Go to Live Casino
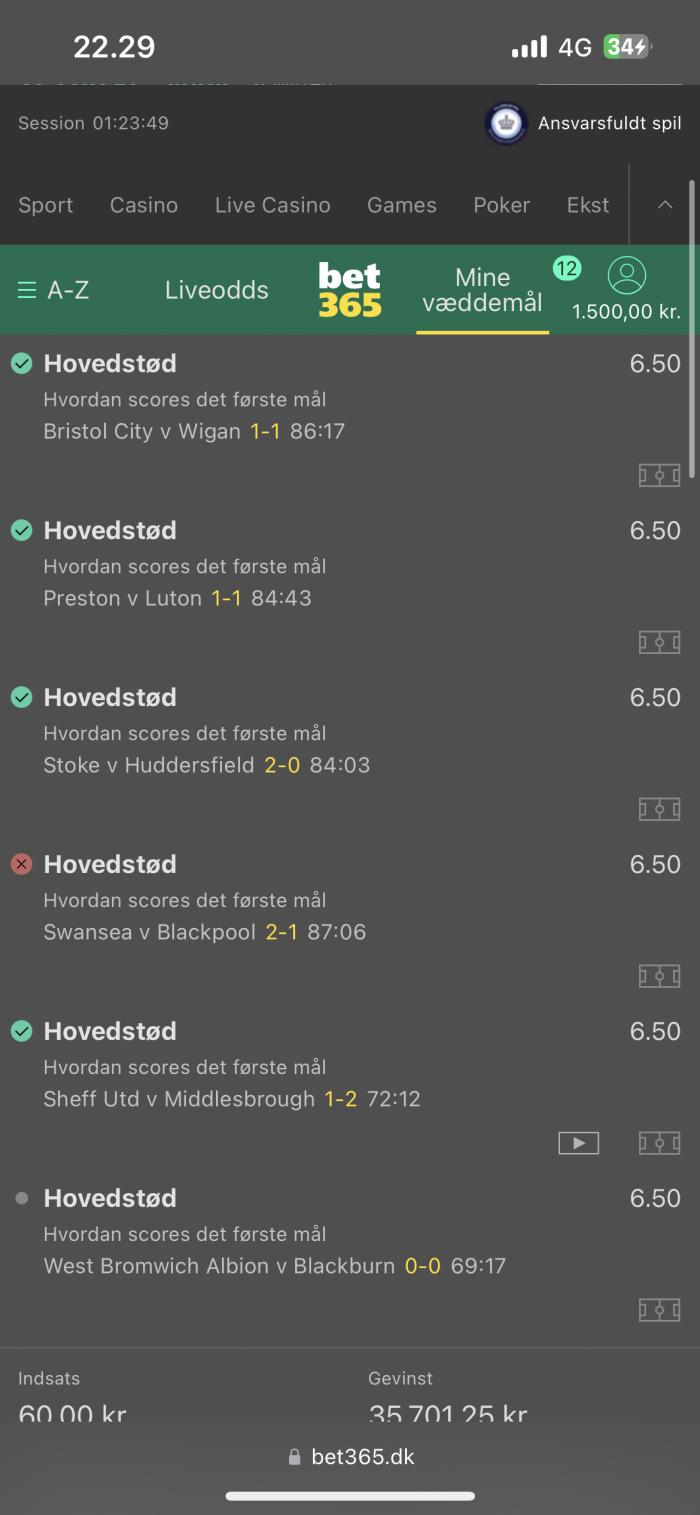 pyautogui.click(x=273, y=205)
